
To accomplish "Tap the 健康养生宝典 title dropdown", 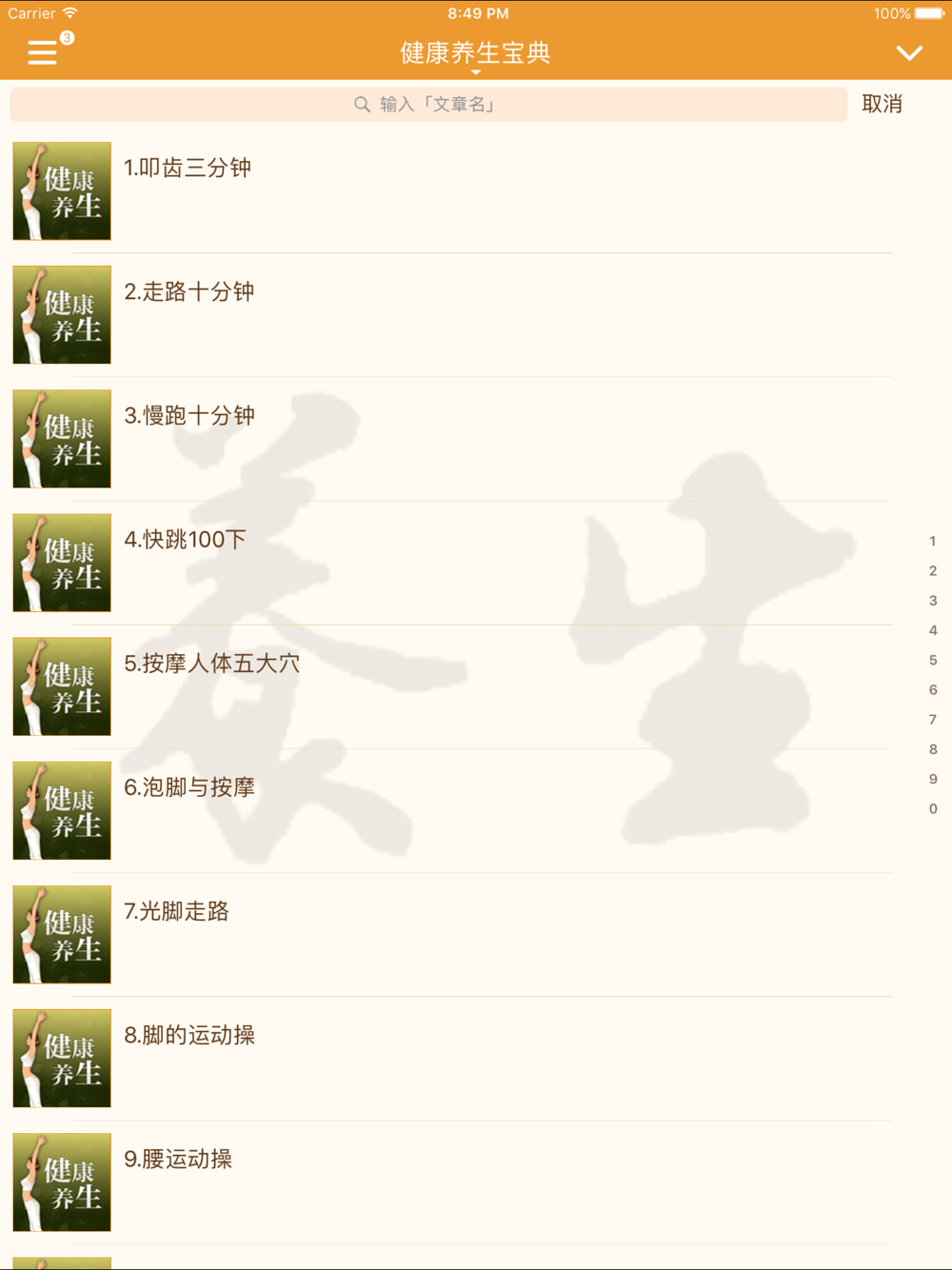I will tap(475, 54).
